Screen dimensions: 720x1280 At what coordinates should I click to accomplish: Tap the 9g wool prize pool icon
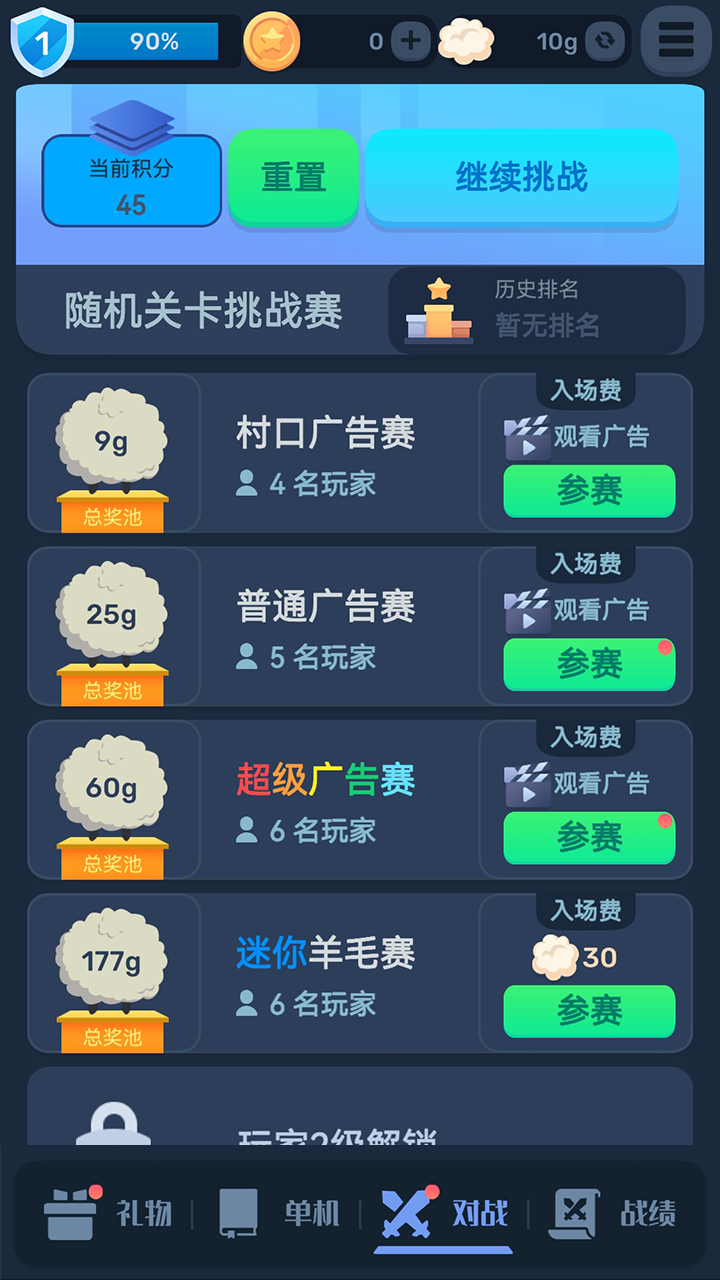(113, 437)
